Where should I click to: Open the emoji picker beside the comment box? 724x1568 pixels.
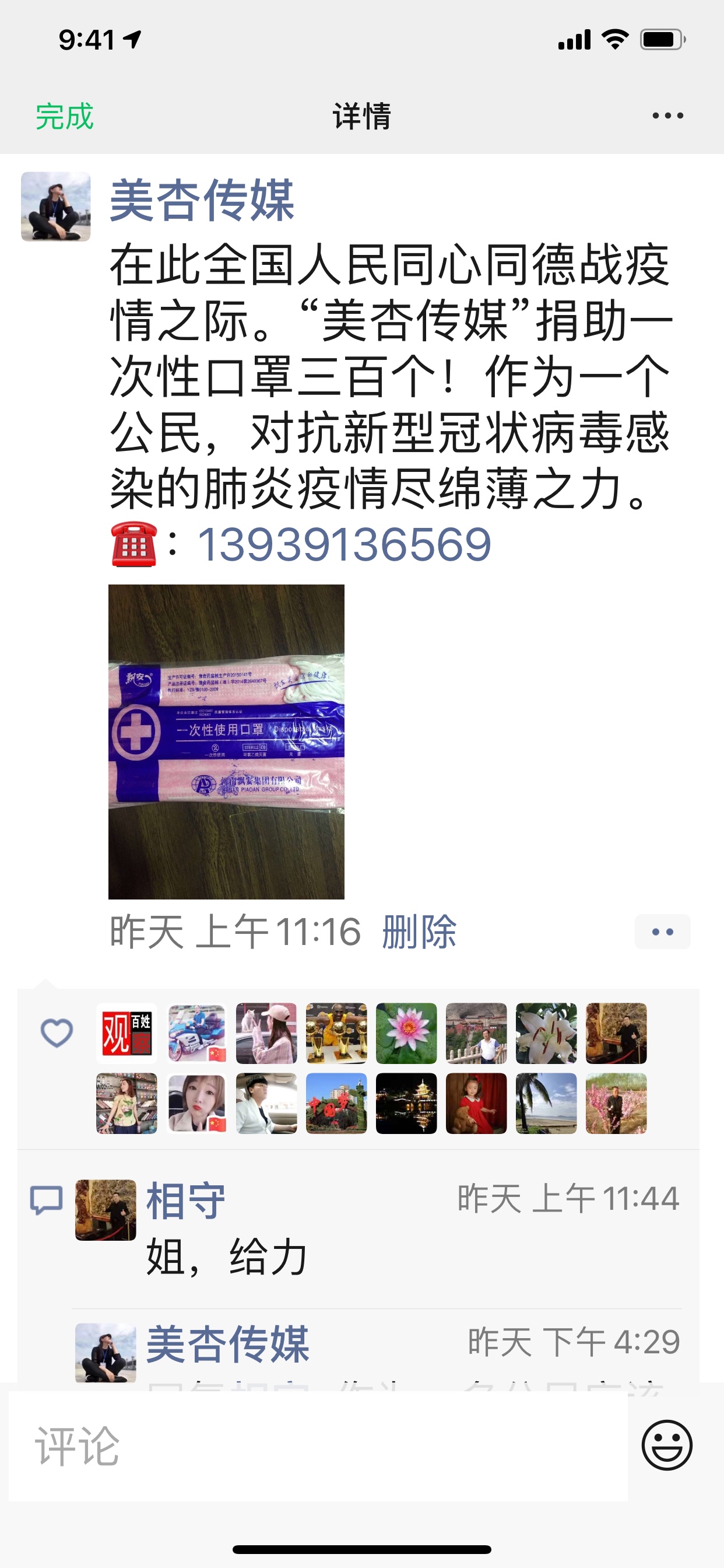pos(667,1445)
